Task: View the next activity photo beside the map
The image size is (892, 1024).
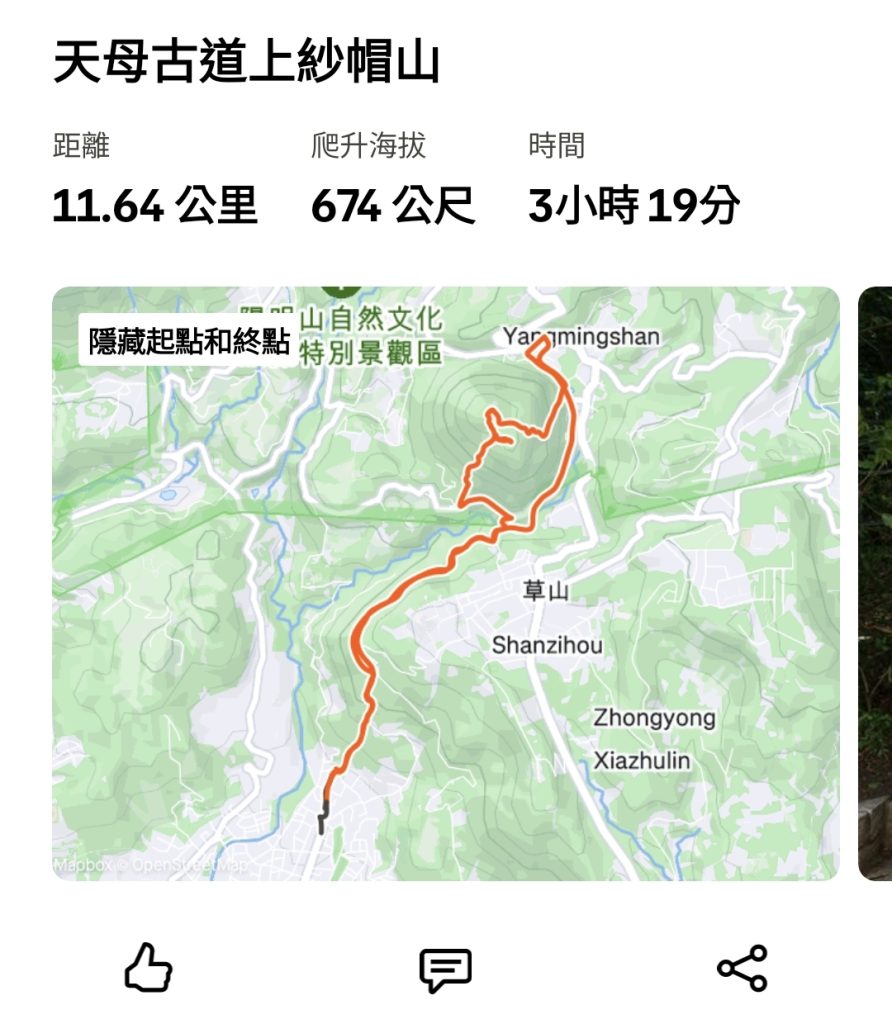Action: tap(875, 583)
